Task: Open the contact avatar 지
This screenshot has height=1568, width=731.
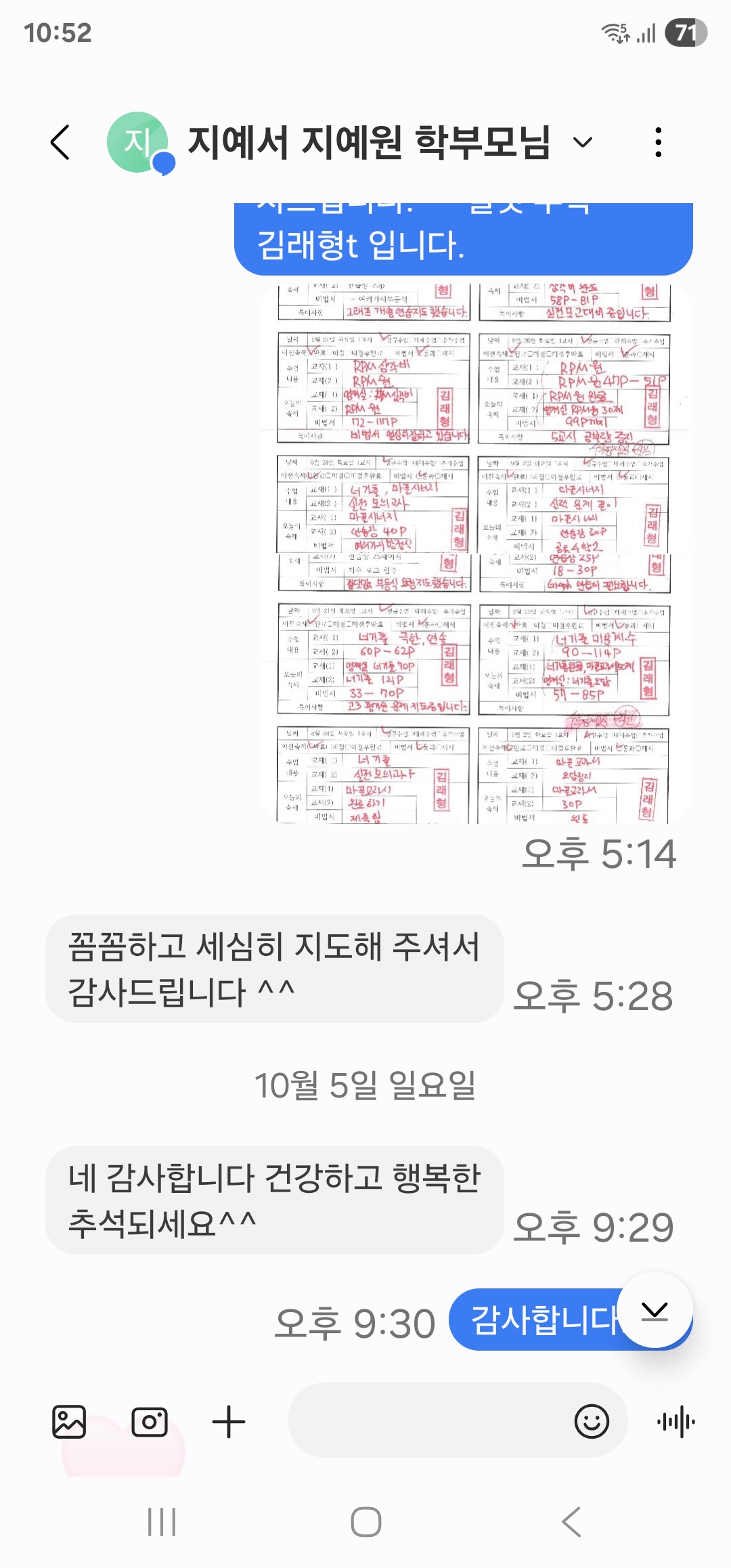Action: pyautogui.click(x=138, y=142)
